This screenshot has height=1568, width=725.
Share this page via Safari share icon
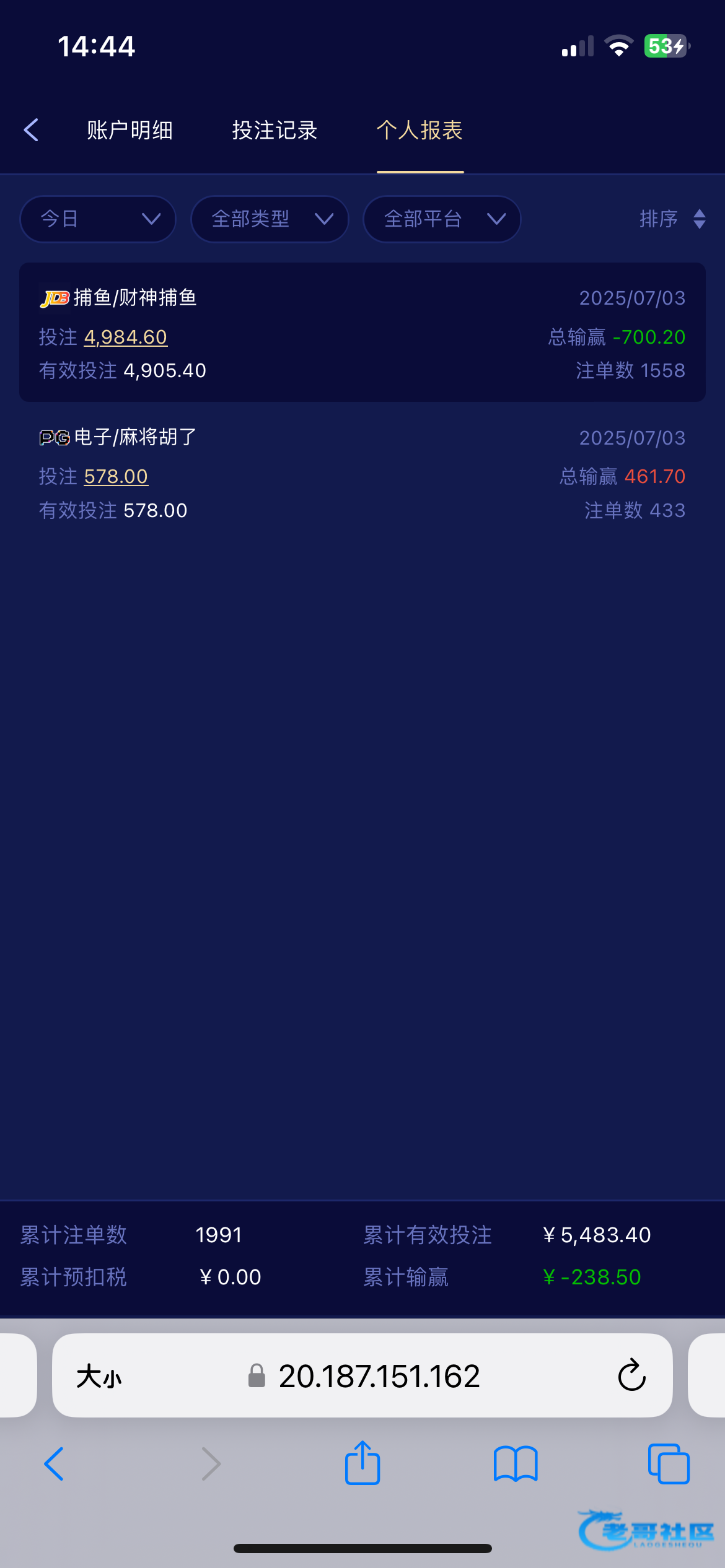coord(362,1463)
